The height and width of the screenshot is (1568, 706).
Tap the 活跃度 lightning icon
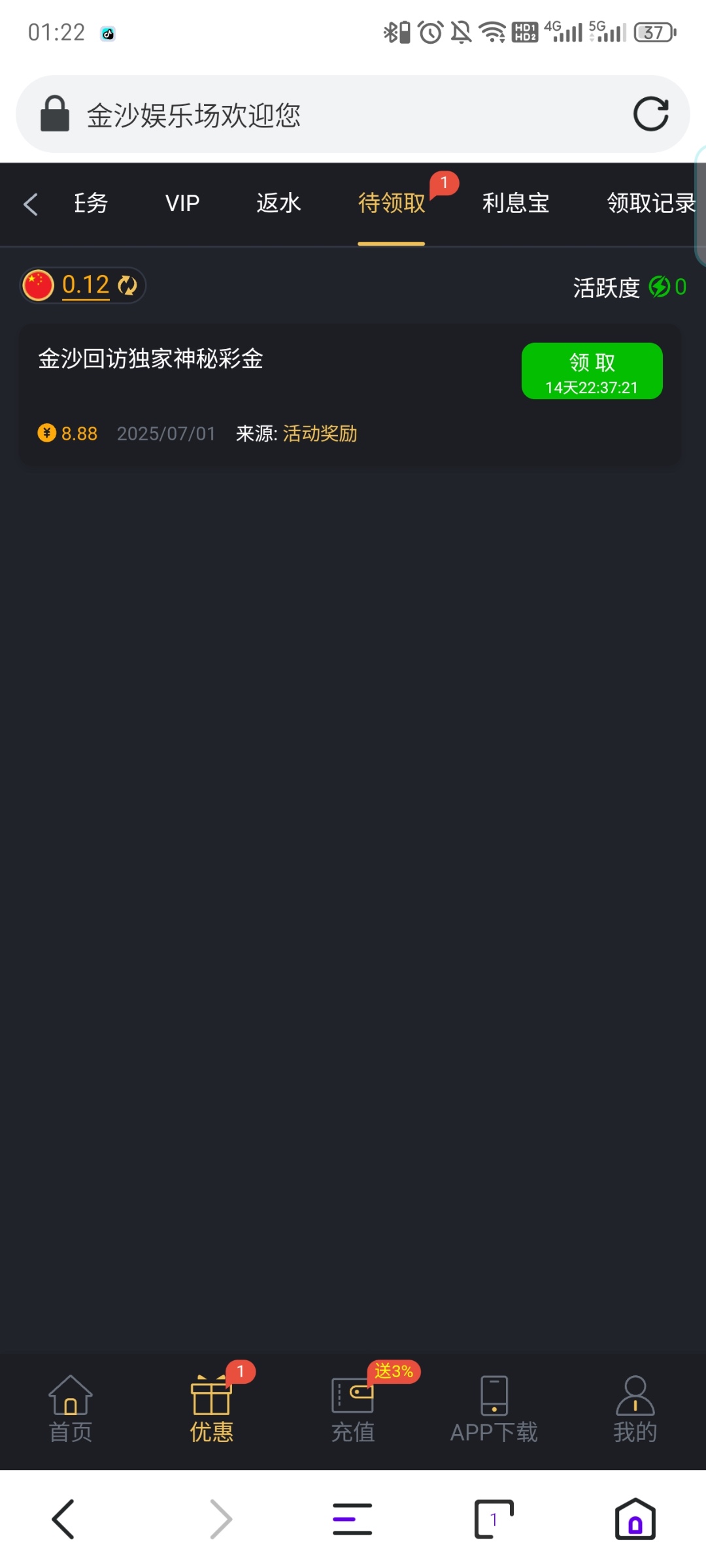pos(658,286)
